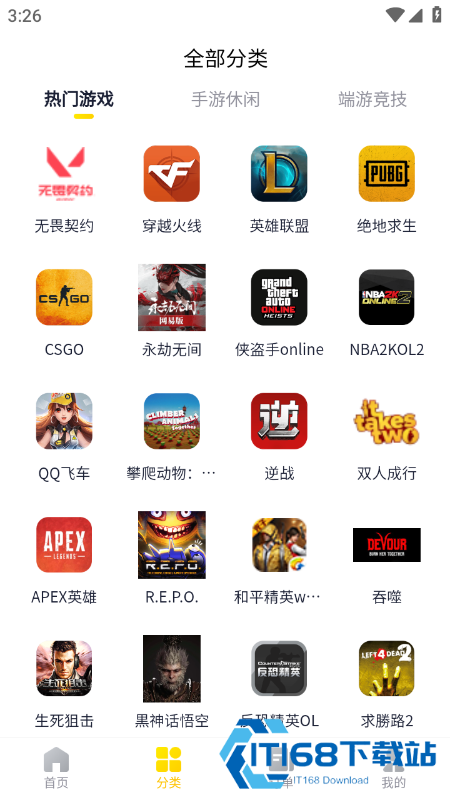Select the 热门游戏 tab
Image resolution: width=450 pixels, height=800 pixels.
click(x=79, y=99)
